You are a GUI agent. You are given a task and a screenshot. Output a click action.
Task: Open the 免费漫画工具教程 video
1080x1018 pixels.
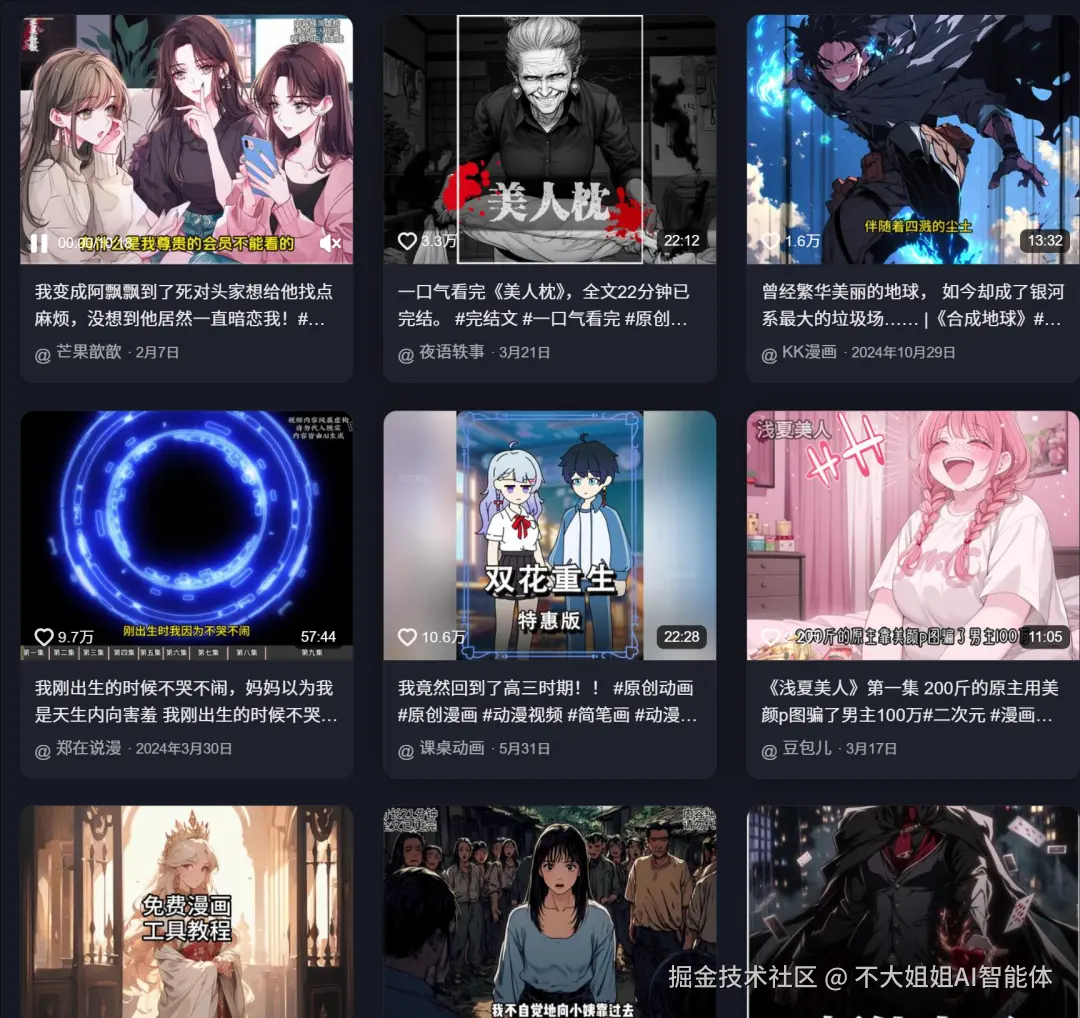tap(186, 910)
